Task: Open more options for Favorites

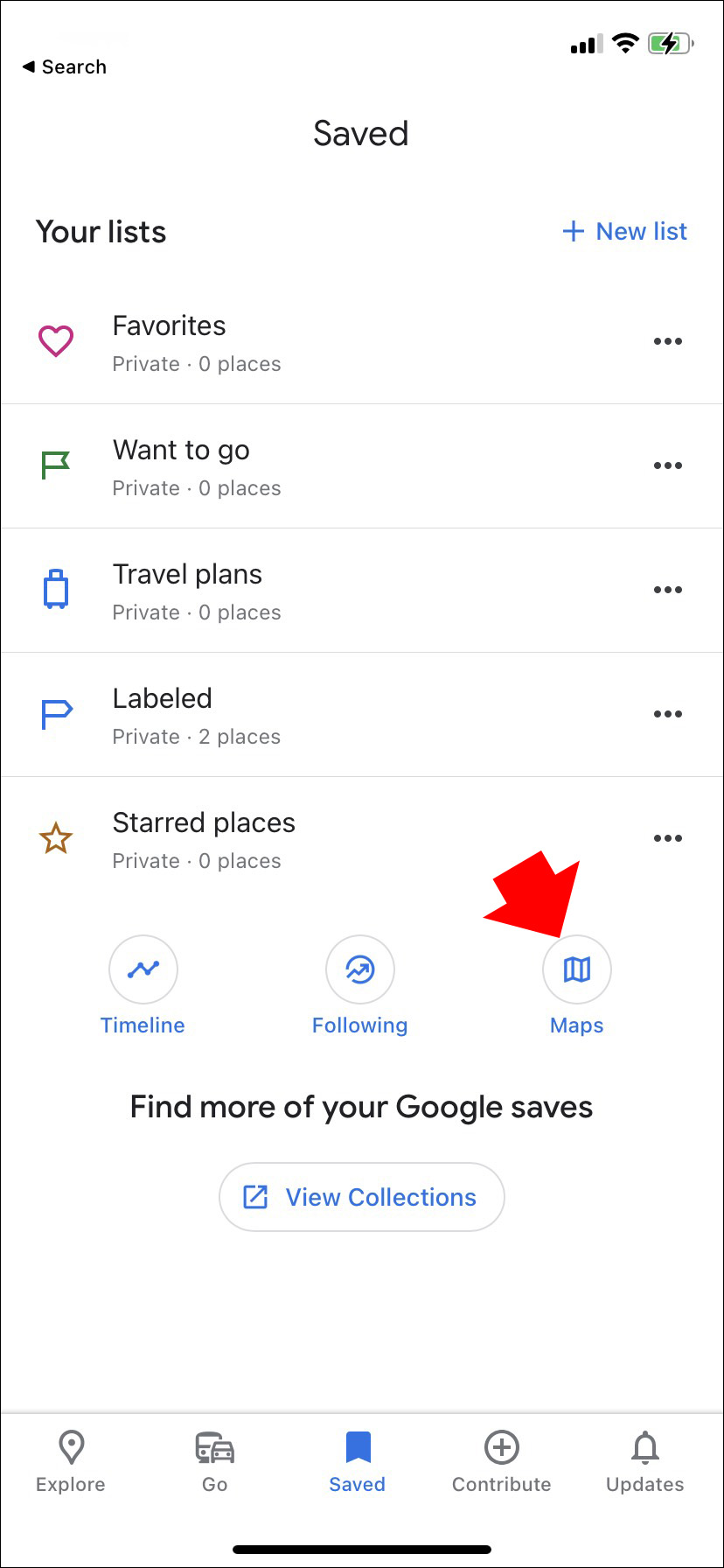Action: 667,342
